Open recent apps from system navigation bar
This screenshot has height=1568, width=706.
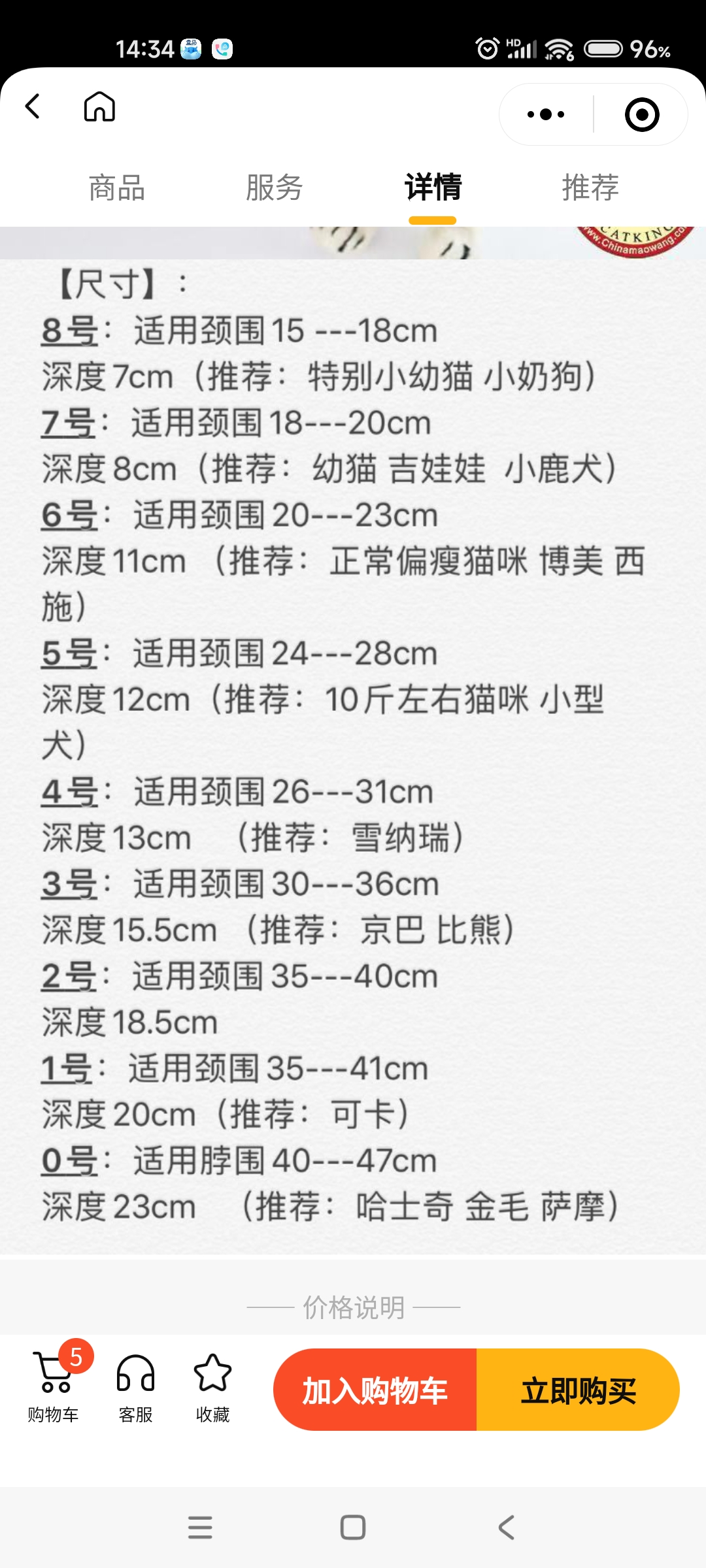click(x=200, y=1527)
